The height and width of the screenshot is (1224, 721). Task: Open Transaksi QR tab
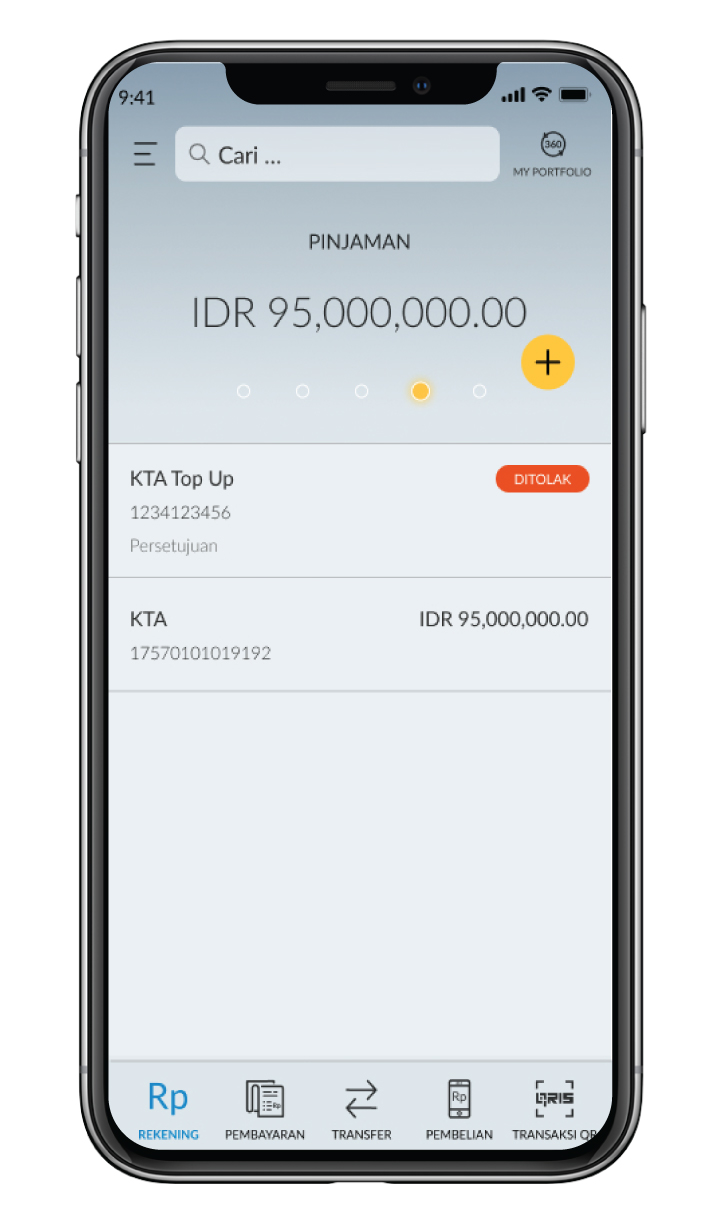click(x=554, y=1109)
